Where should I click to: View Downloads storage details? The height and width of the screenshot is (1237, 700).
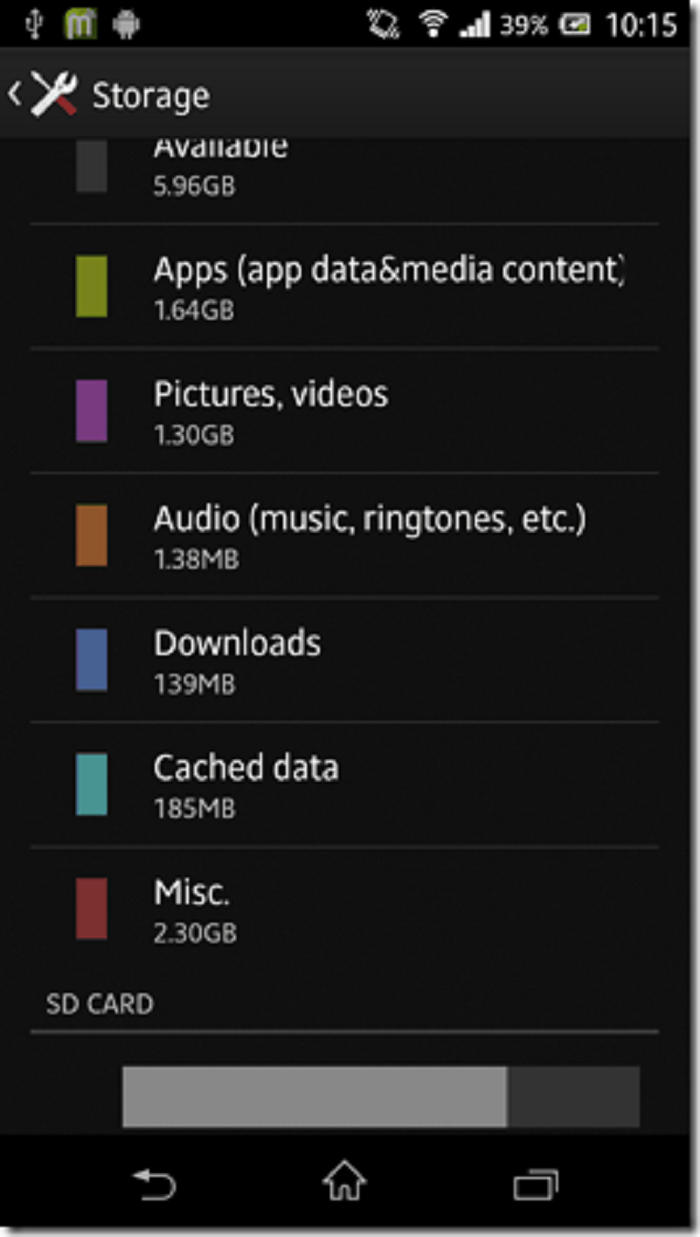[x=344, y=660]
